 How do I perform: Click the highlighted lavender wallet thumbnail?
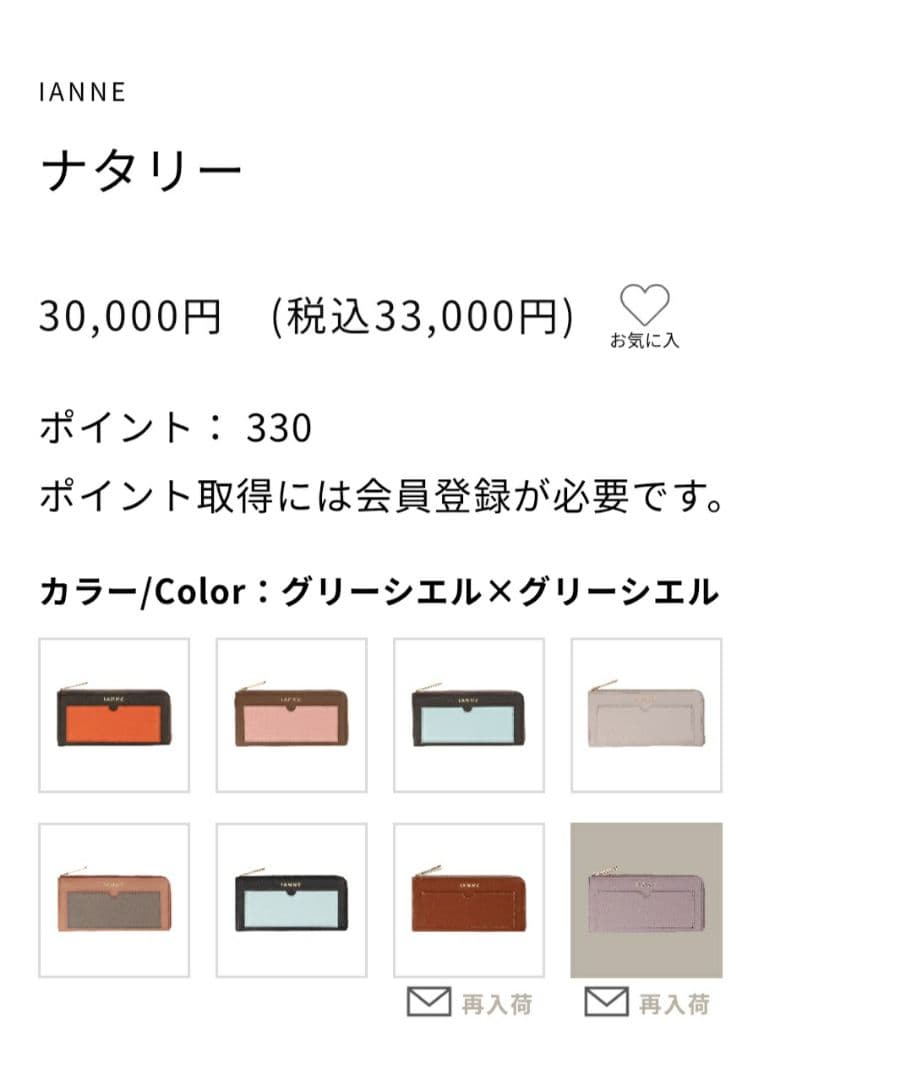point(645,899)
